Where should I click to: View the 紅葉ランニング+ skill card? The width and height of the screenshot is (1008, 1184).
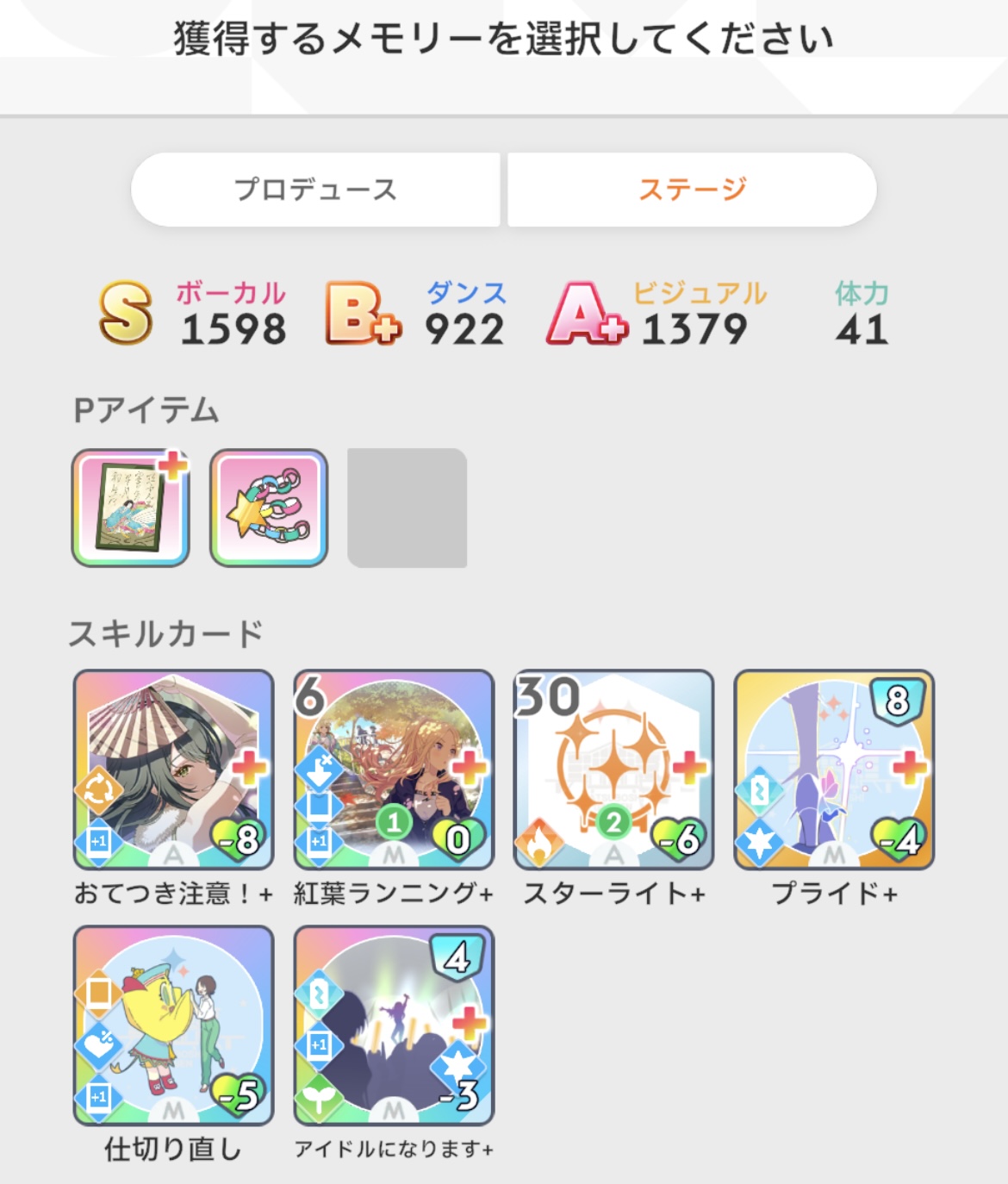[394, 770]
